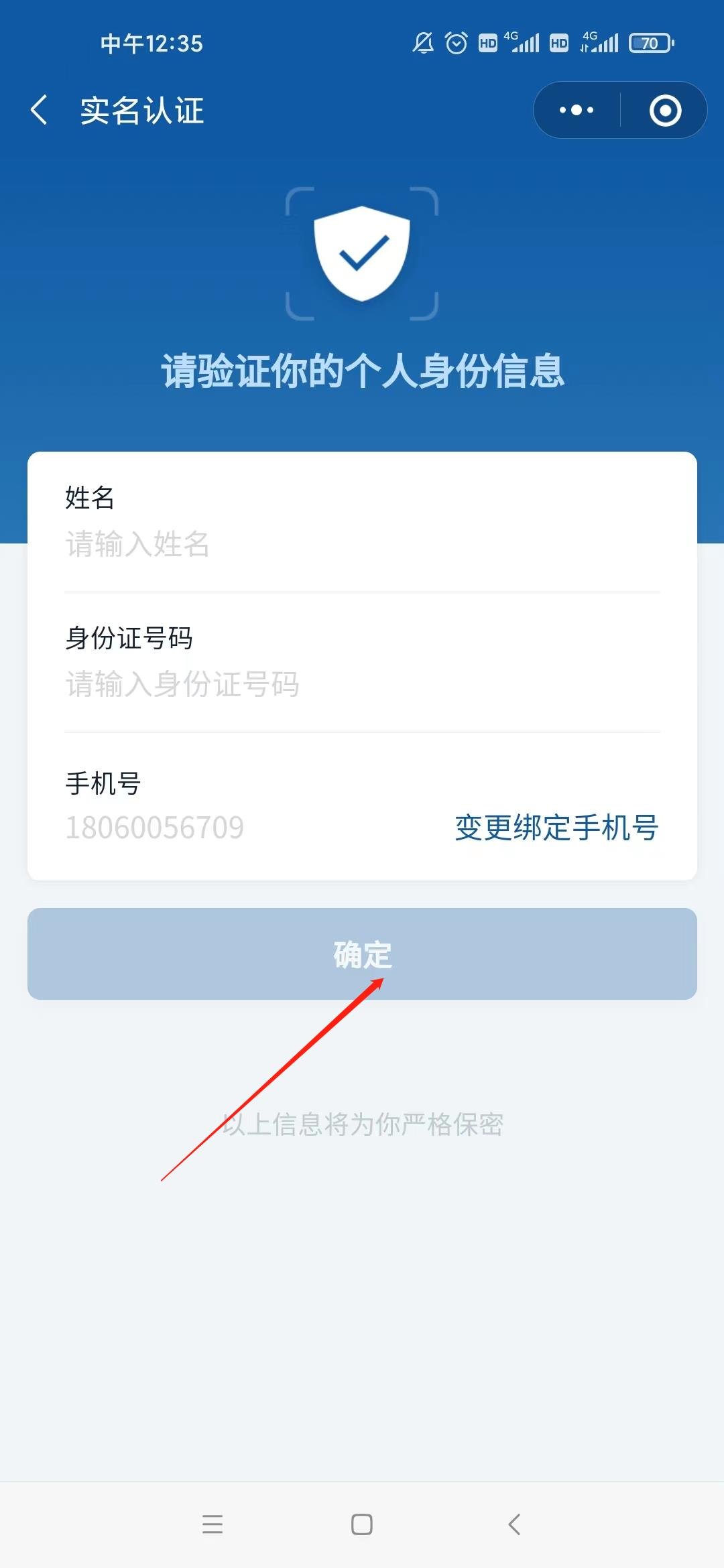Close the mini-program with the circle icon
The height and width of the screenshot is (1568, 724).
click(x=665, y=111)
